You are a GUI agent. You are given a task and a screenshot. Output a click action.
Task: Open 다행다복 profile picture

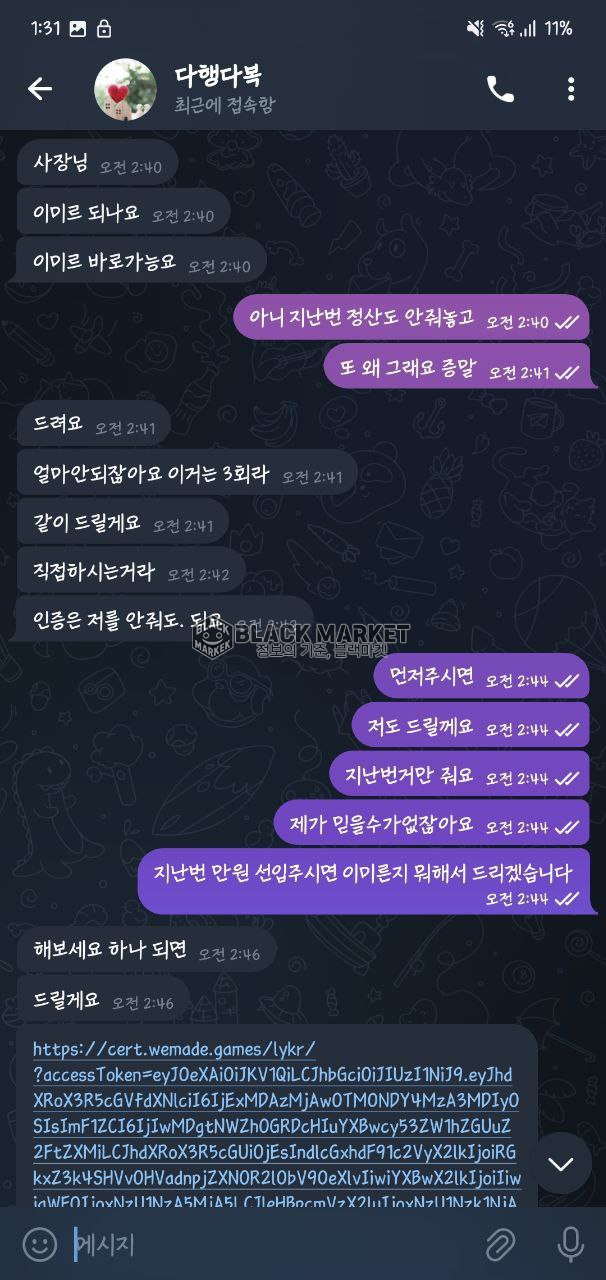pyautogui.click(x=125, y=89)
